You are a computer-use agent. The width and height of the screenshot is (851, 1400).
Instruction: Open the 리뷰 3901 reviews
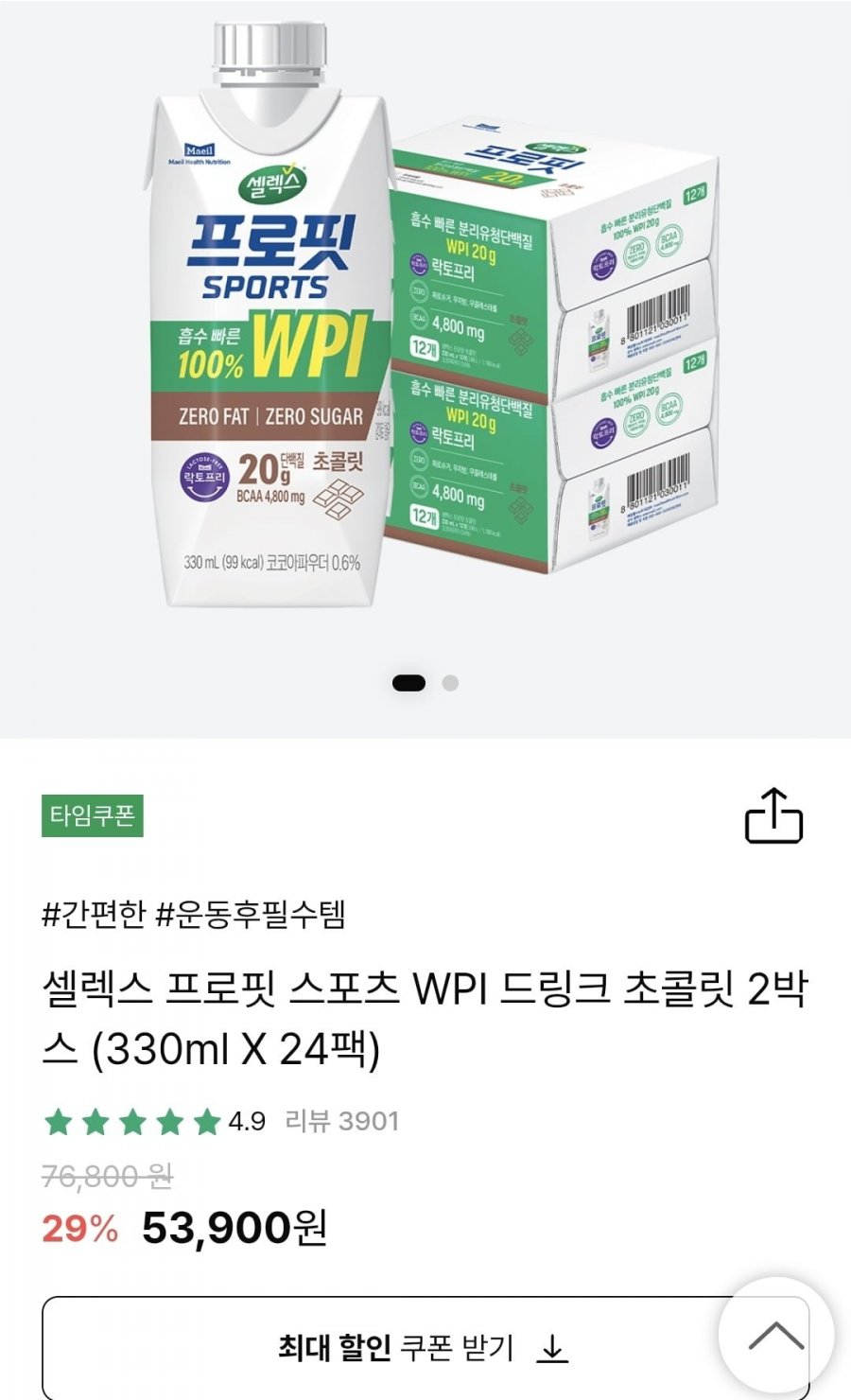click(x=342, y=1121)
